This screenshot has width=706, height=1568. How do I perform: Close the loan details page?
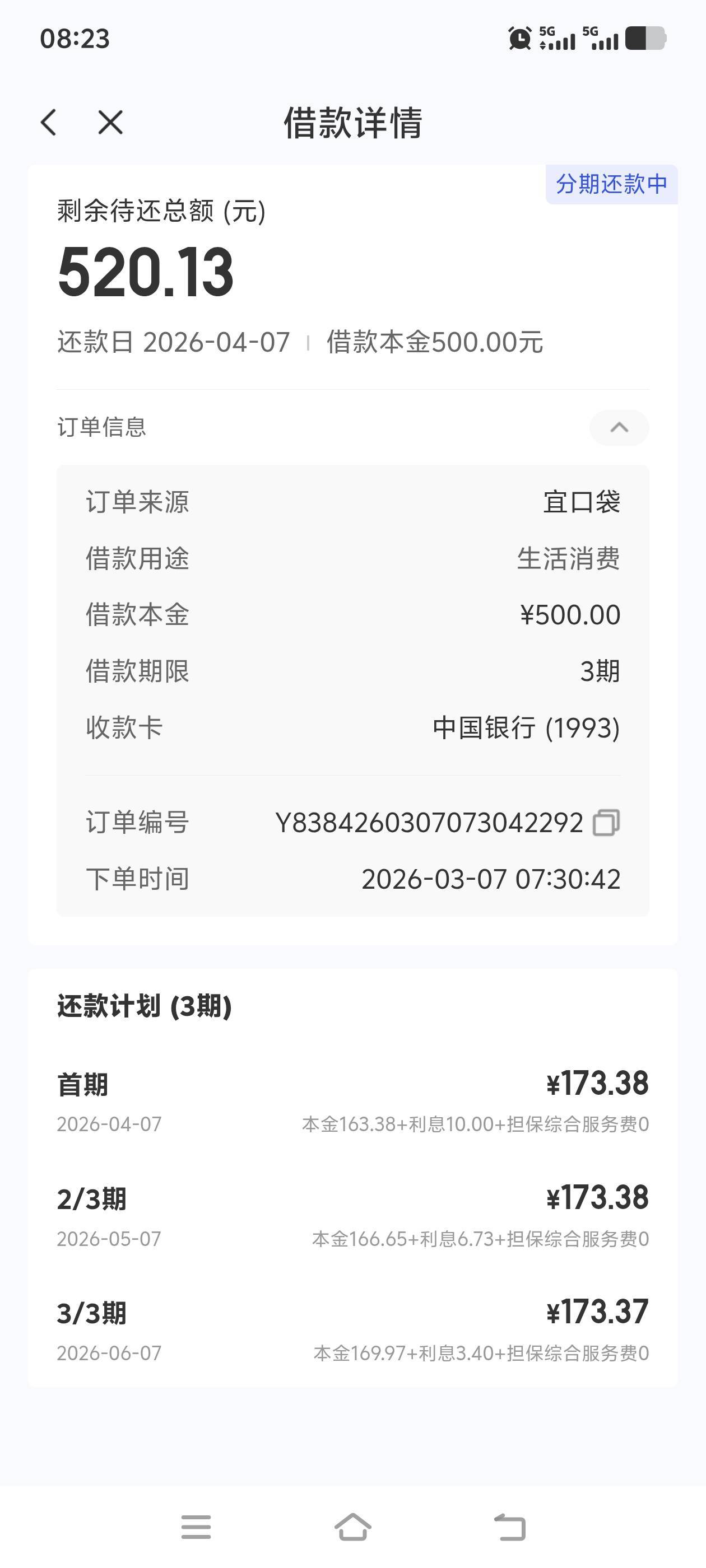tap(110, 122)
